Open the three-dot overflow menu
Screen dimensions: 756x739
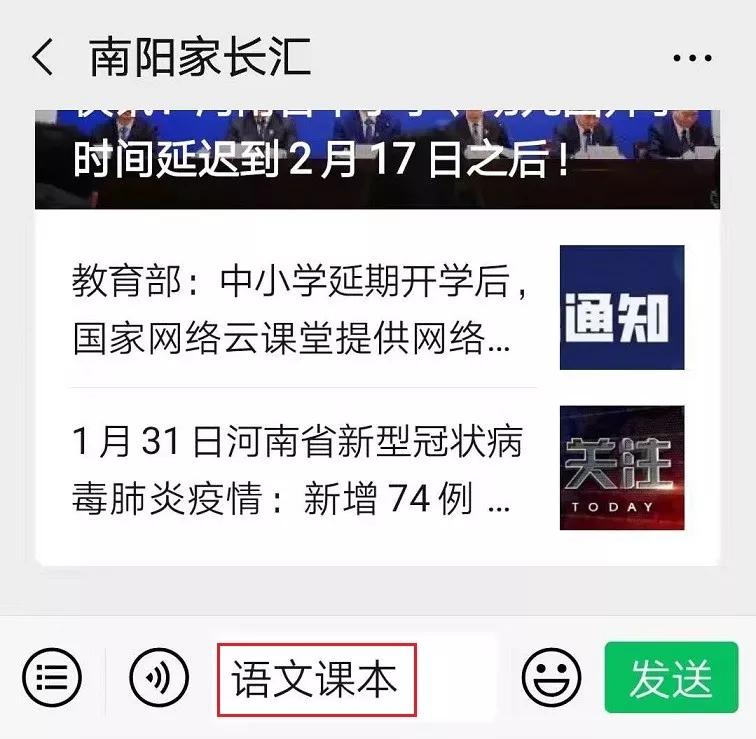[x=692, y=59]
